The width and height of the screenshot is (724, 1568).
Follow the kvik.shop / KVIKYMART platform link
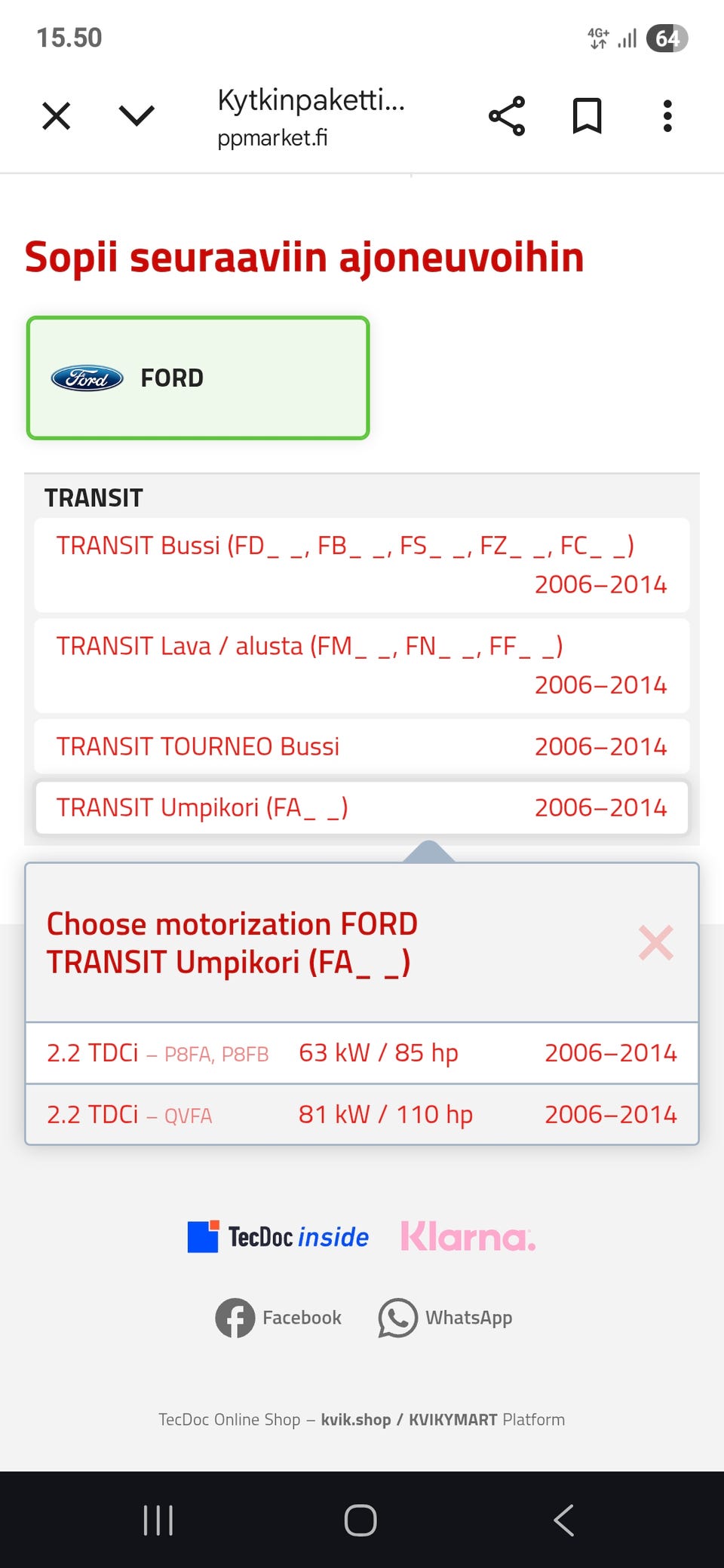pyautogui.click(x=407, y=1419)
